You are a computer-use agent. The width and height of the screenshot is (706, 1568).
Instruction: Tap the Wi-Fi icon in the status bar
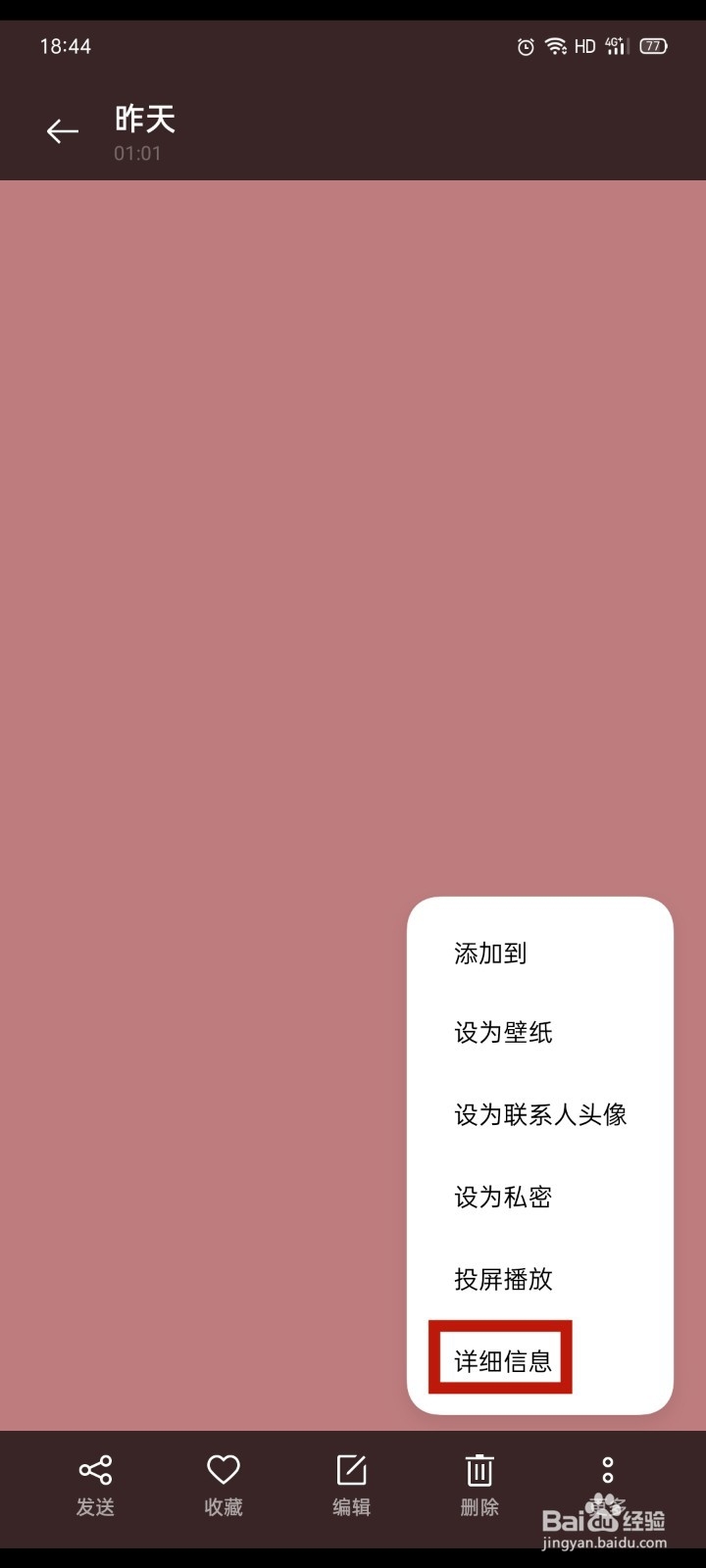click(x=554, y=45)
